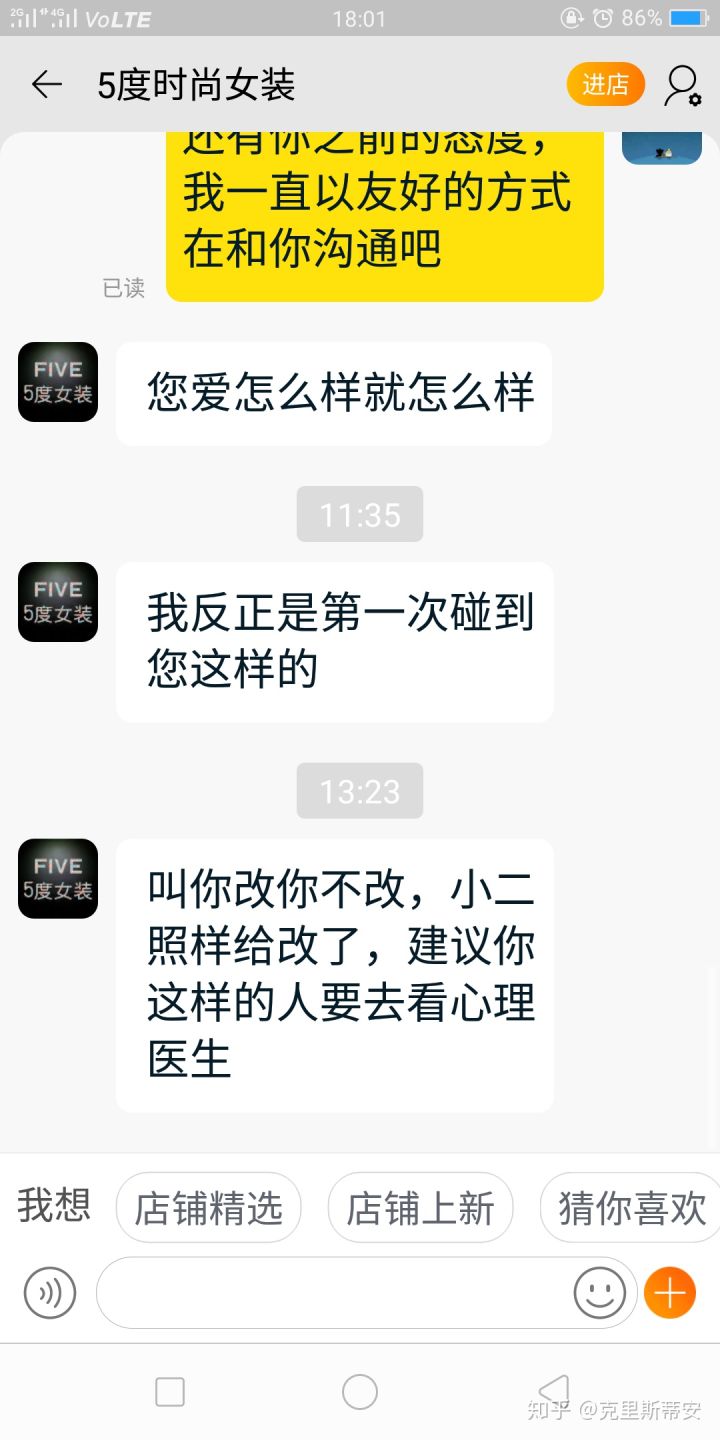The image size is (720, 1440).
Task: Go back using the top-left arrow
Action: coord(47,85)
